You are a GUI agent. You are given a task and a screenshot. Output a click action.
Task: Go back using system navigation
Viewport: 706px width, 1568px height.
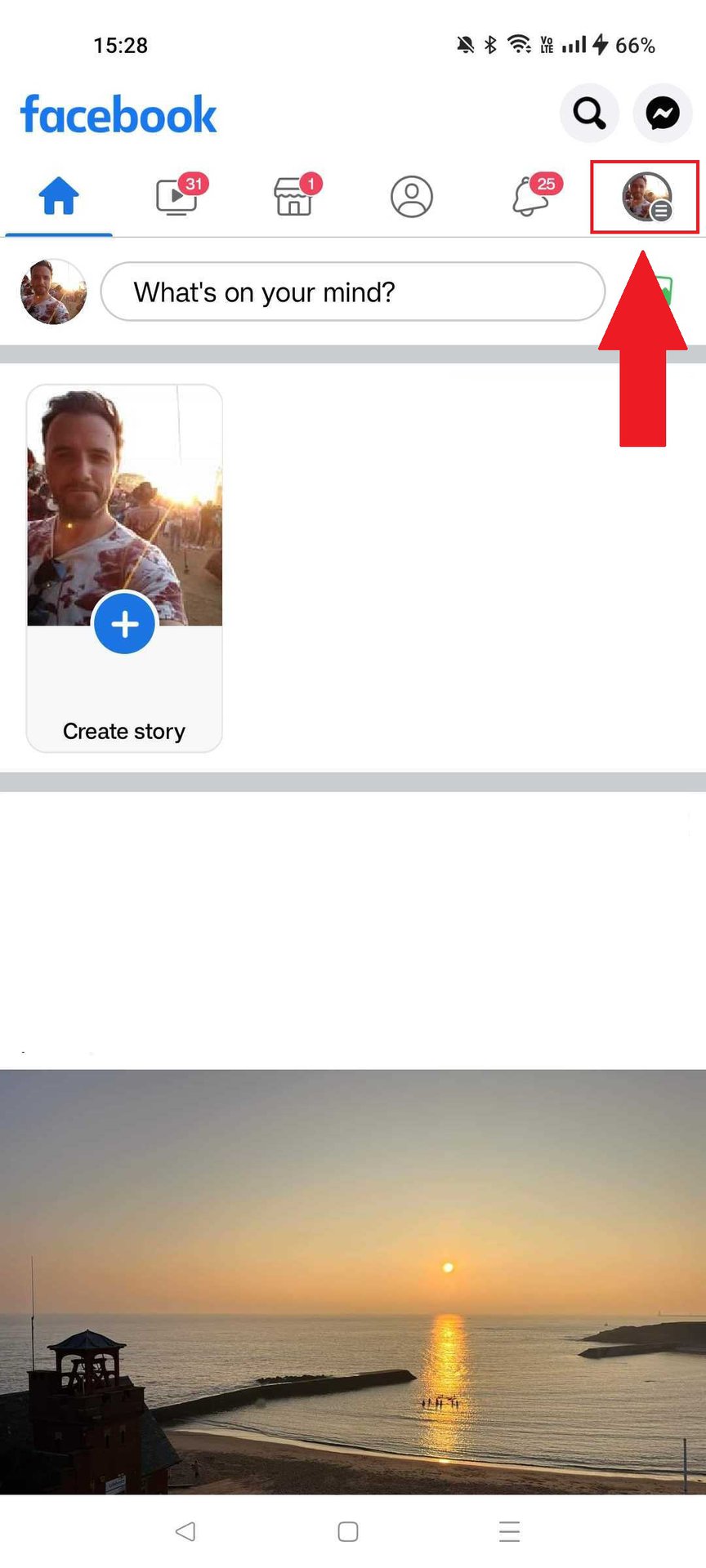(185, 1531)
